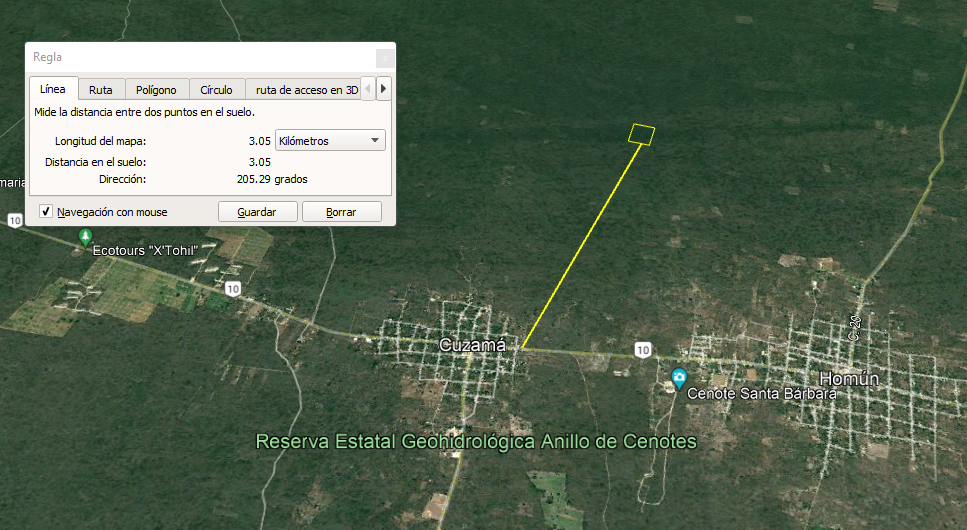This screenshot has height=530, width=967.
Task: Save the measurement with Guardar
Action: (257, 212)
